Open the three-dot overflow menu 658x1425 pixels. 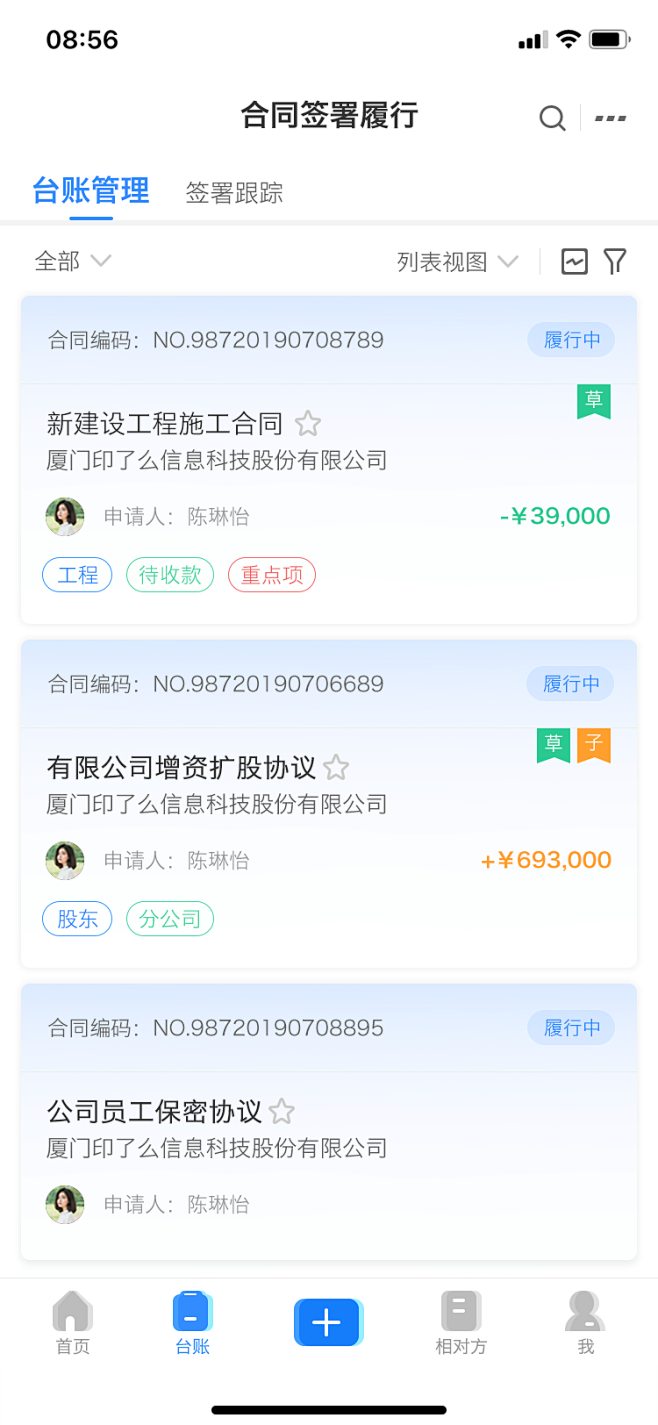point(610,118)
